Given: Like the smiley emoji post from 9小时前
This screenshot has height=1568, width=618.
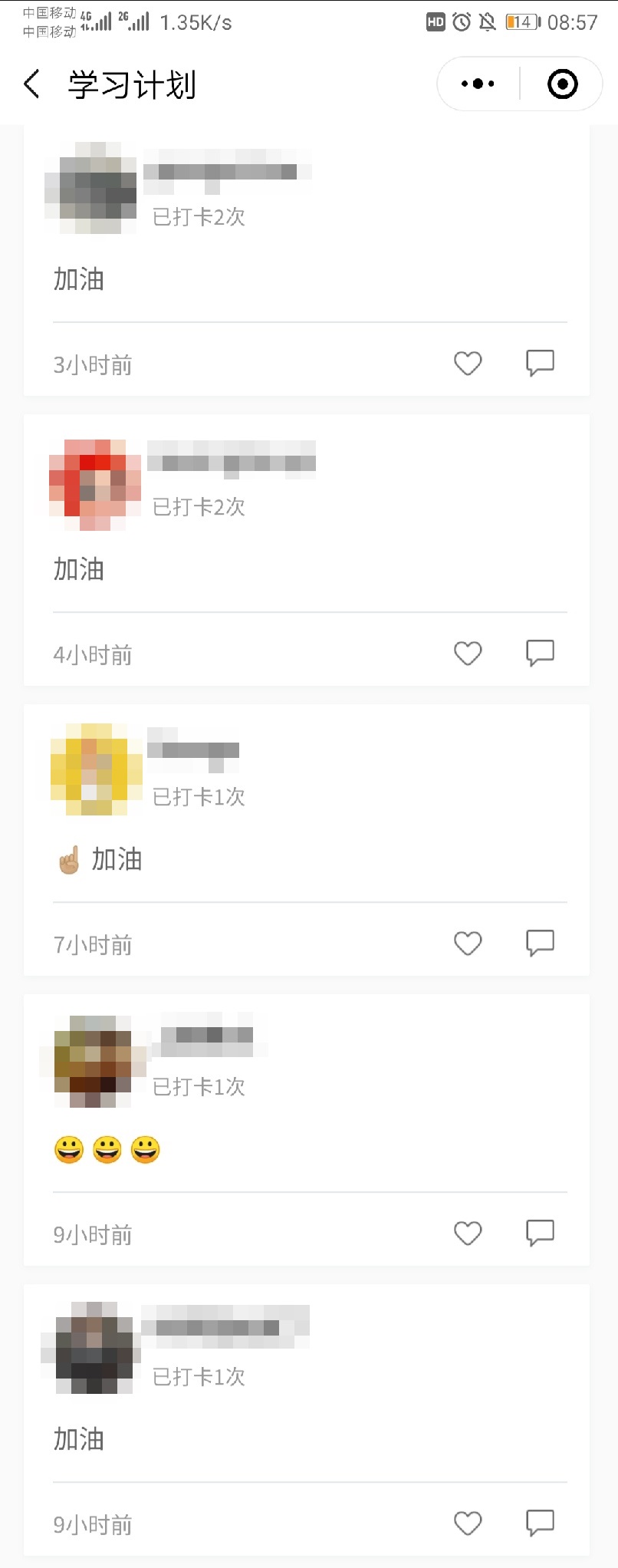Looking at the screenshot, I should 468,1233.
